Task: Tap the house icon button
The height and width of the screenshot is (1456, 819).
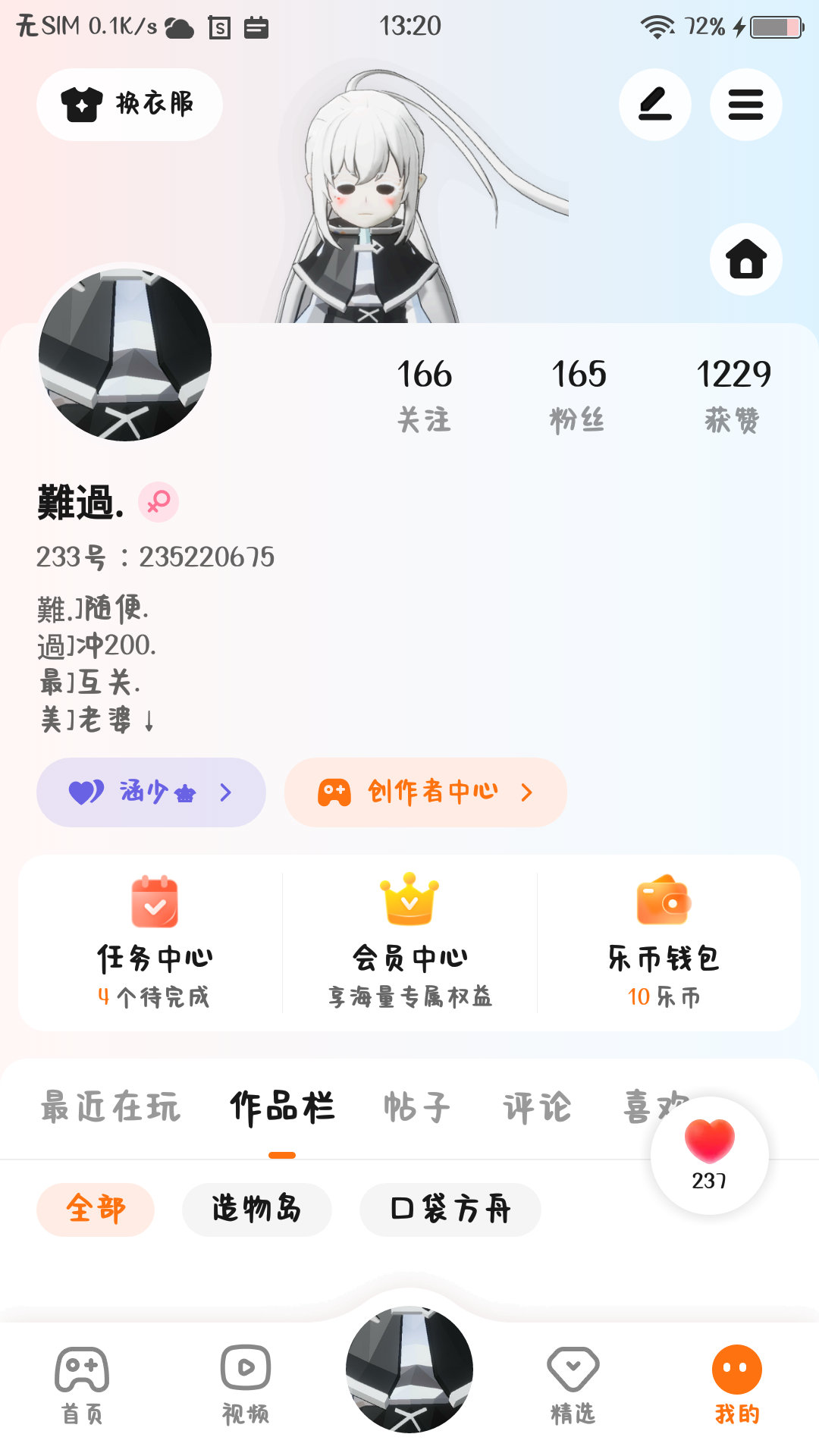Action: click(745, 259)
